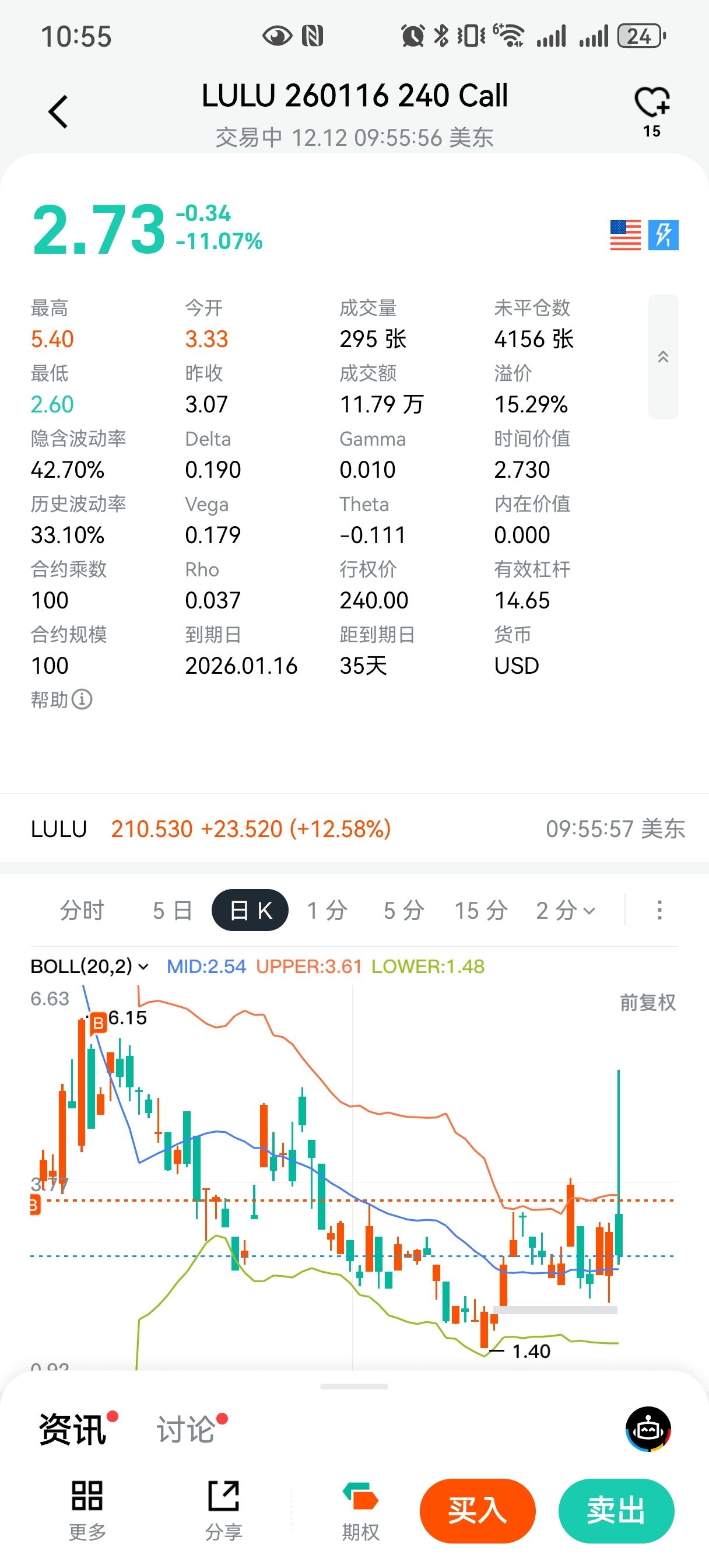This screenshot has height=1568, width=709.
Task: Add this option to the watchlist
Action: pos(651,103)
